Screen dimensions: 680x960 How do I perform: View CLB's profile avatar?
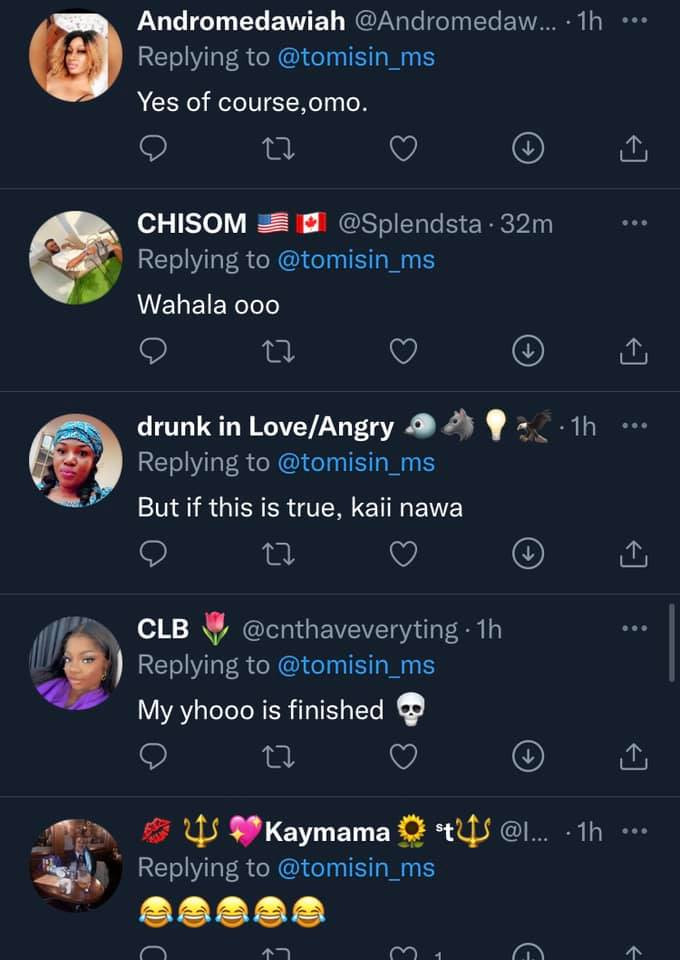click(x=75, y=663)
